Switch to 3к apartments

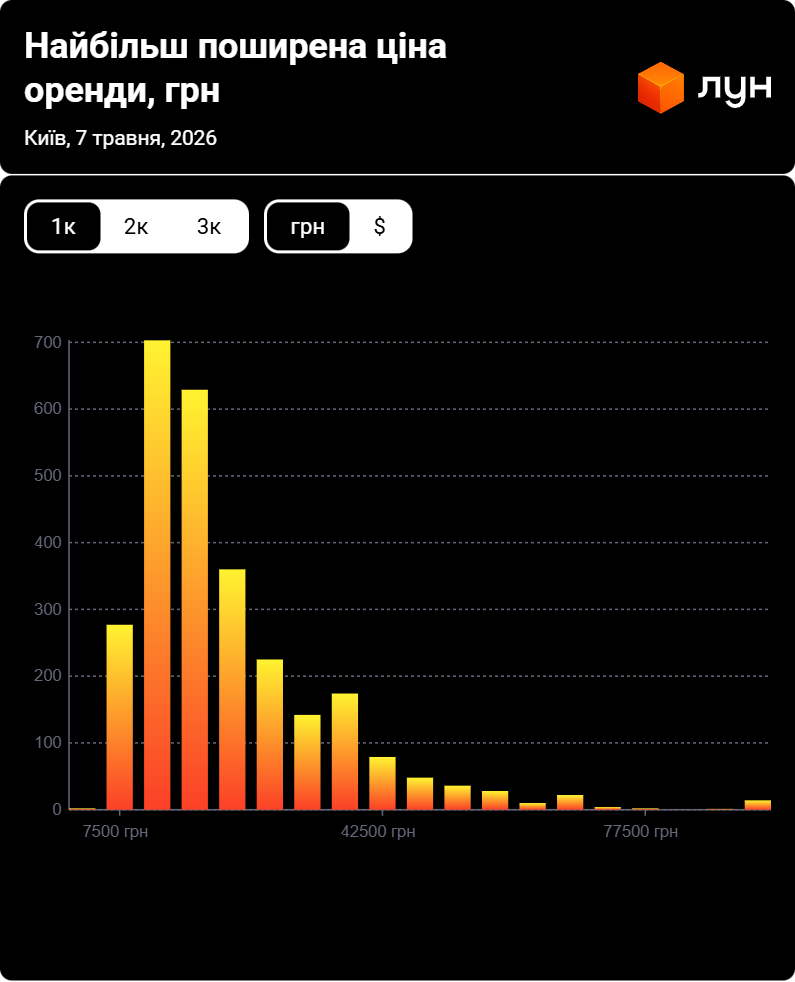point(209,226)
